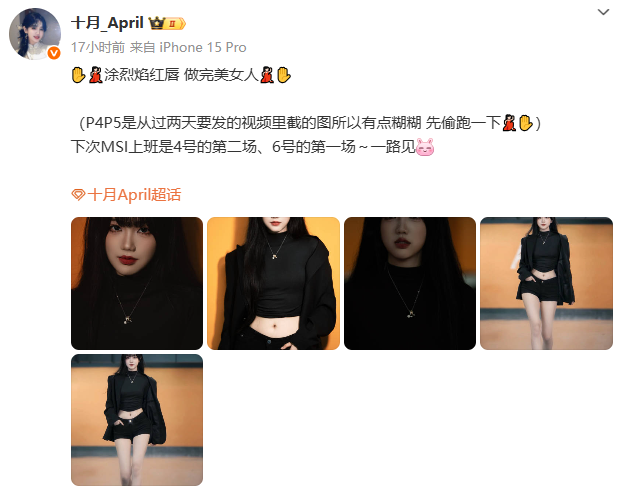Image resolution: width=619 pixels, height=494 pixels.
Task: Open the first close-up portrait photo
Action: tap(137, 283)
